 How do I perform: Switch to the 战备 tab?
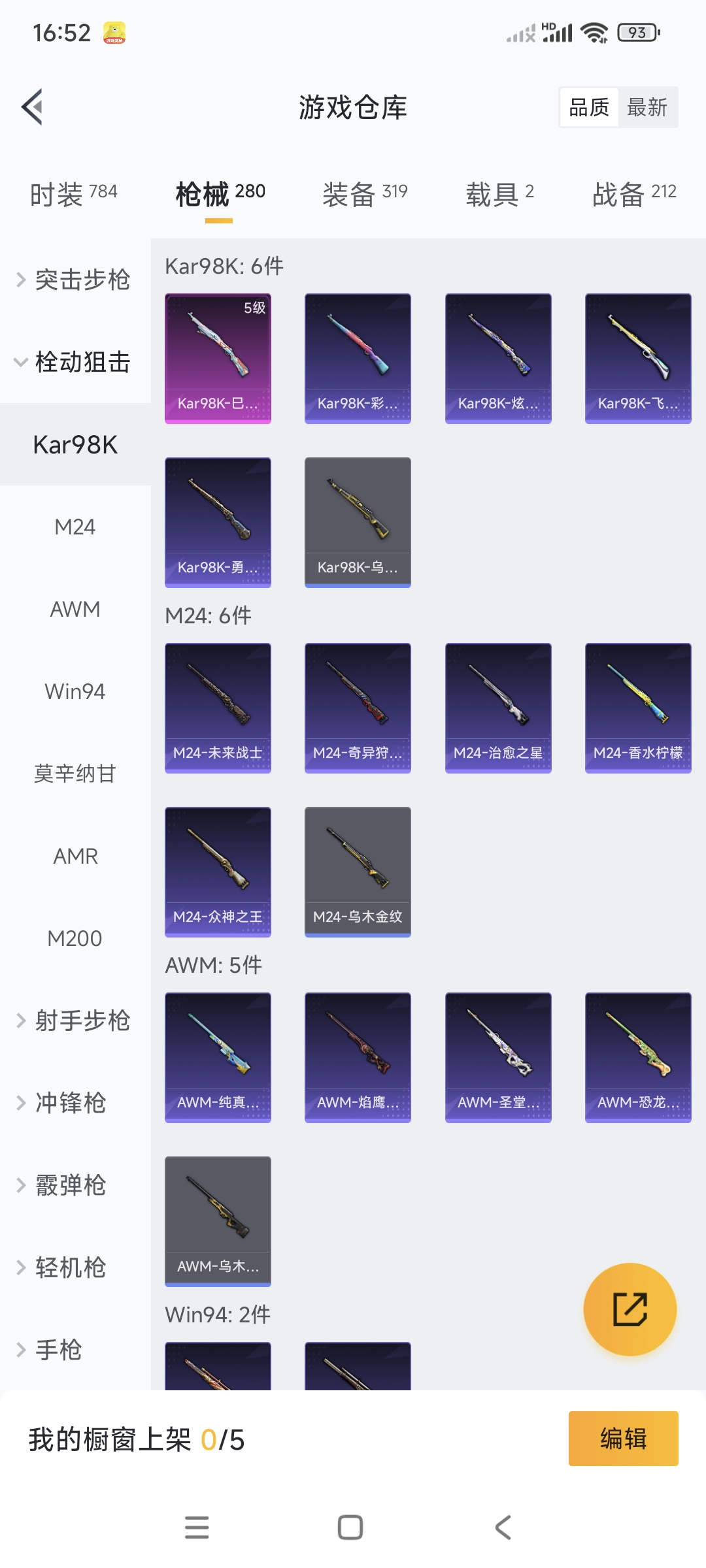[633, 193]
